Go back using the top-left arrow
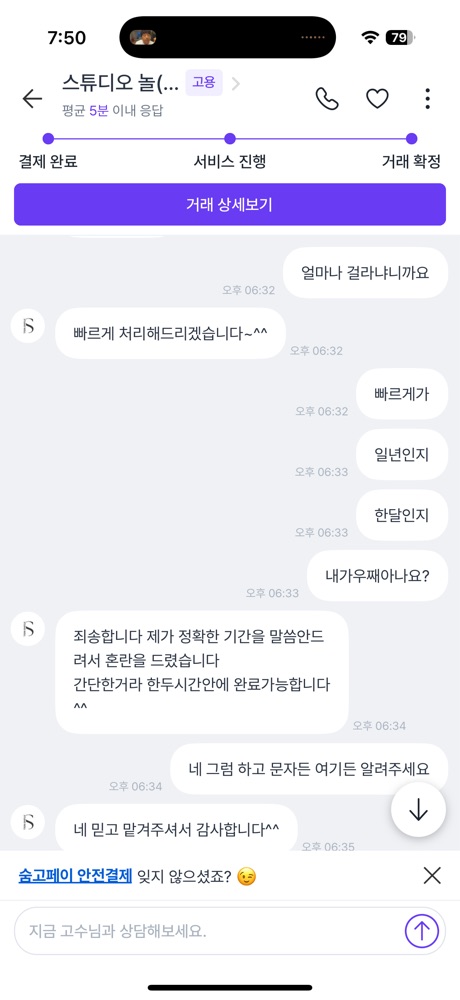Screen dimensions: 460x1000 click(x=32, y=98)
